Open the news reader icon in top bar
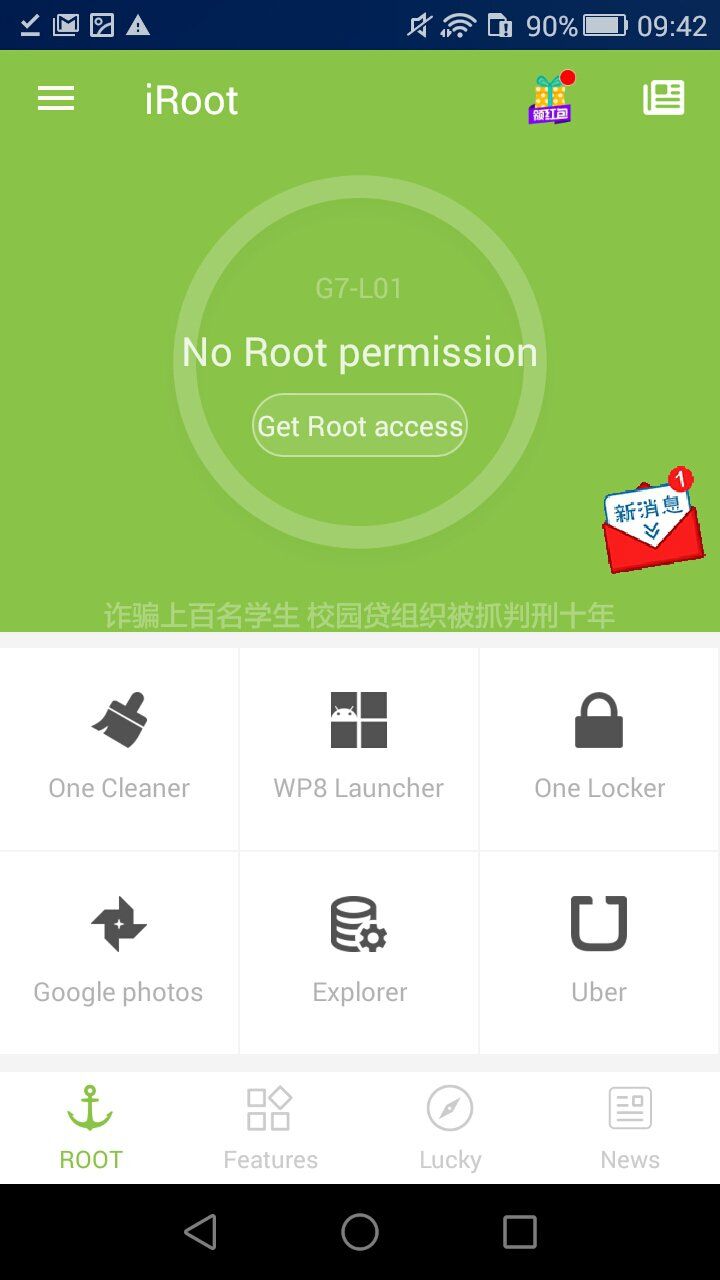 coord(663,97)
